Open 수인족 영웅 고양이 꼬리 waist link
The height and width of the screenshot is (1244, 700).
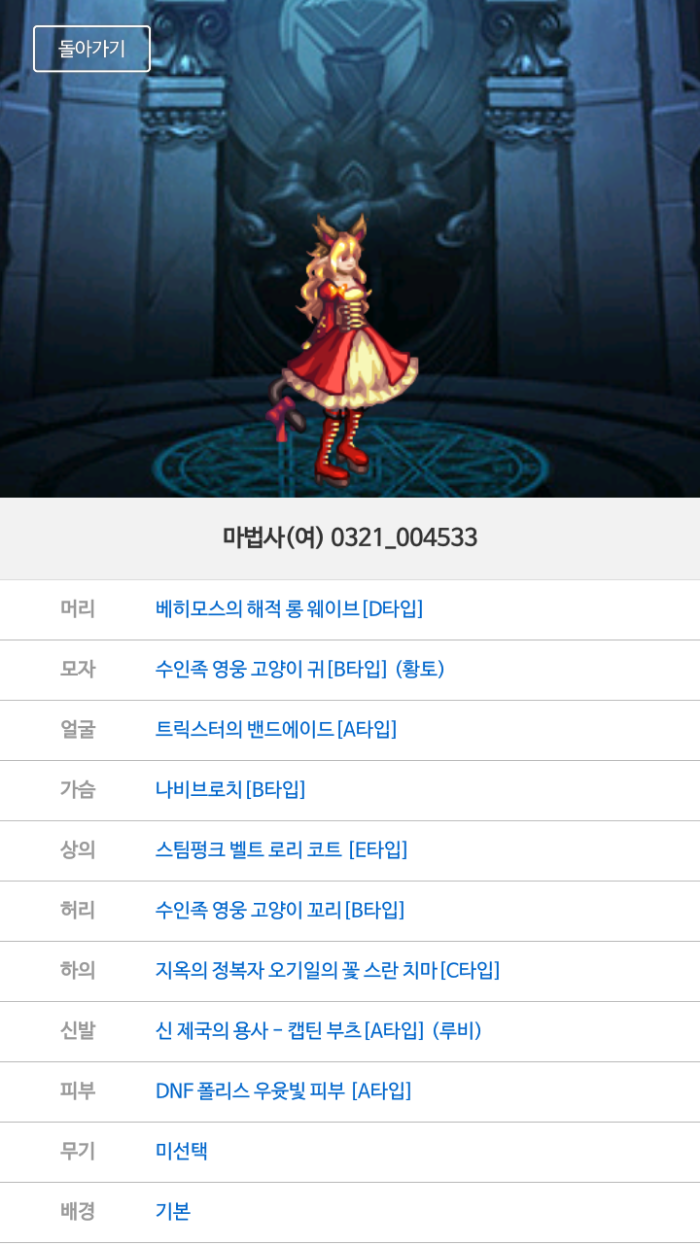(280, 910)
